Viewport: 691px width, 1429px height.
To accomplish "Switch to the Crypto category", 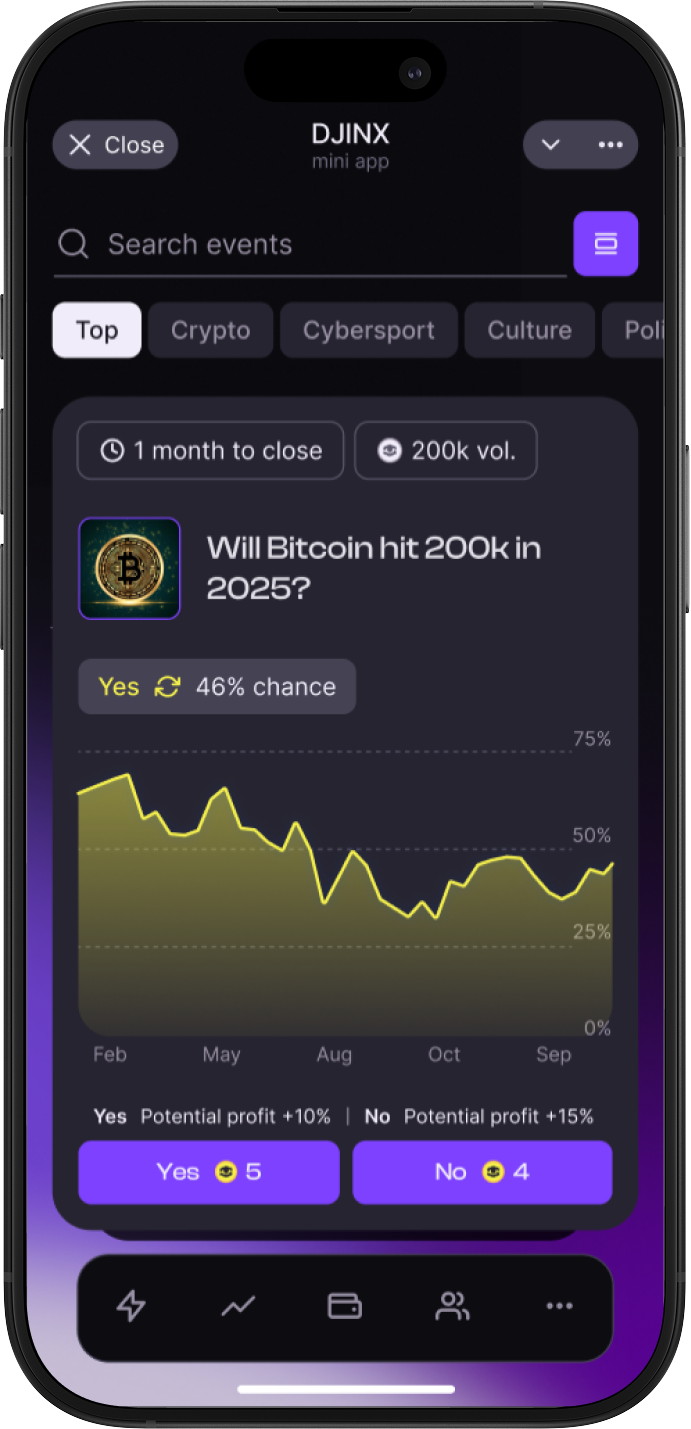I will 210,330.
